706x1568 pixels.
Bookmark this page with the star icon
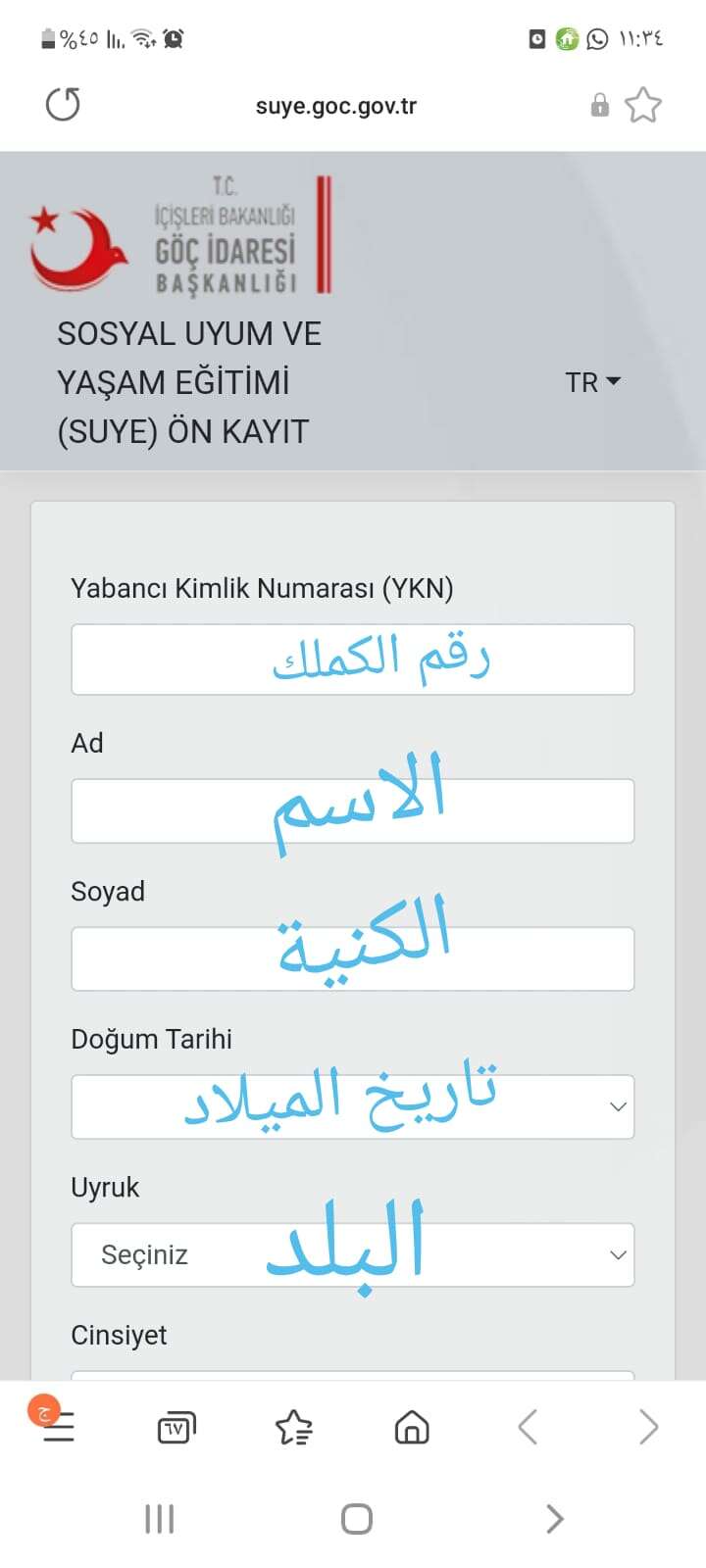pos(643,106)
